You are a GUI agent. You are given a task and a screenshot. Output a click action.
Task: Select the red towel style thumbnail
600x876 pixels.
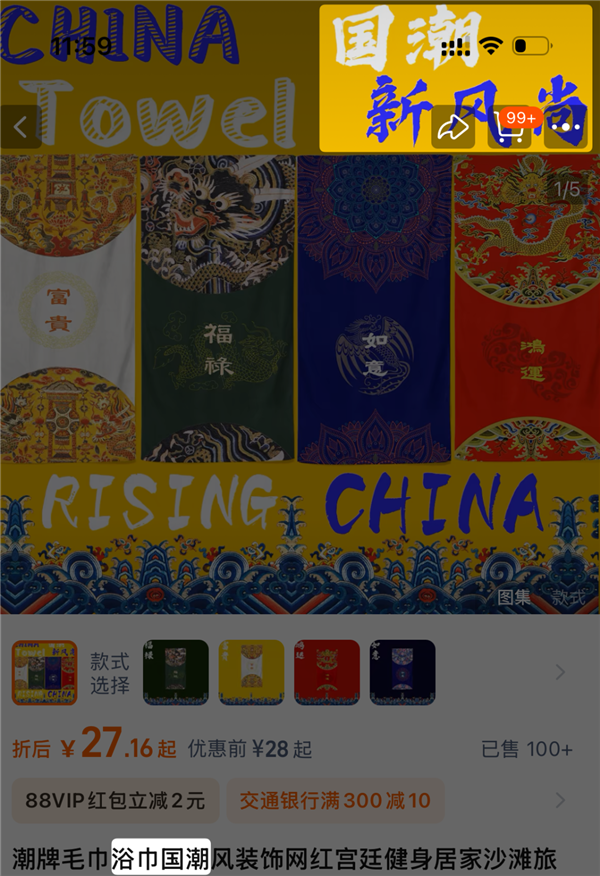[327, 672]
